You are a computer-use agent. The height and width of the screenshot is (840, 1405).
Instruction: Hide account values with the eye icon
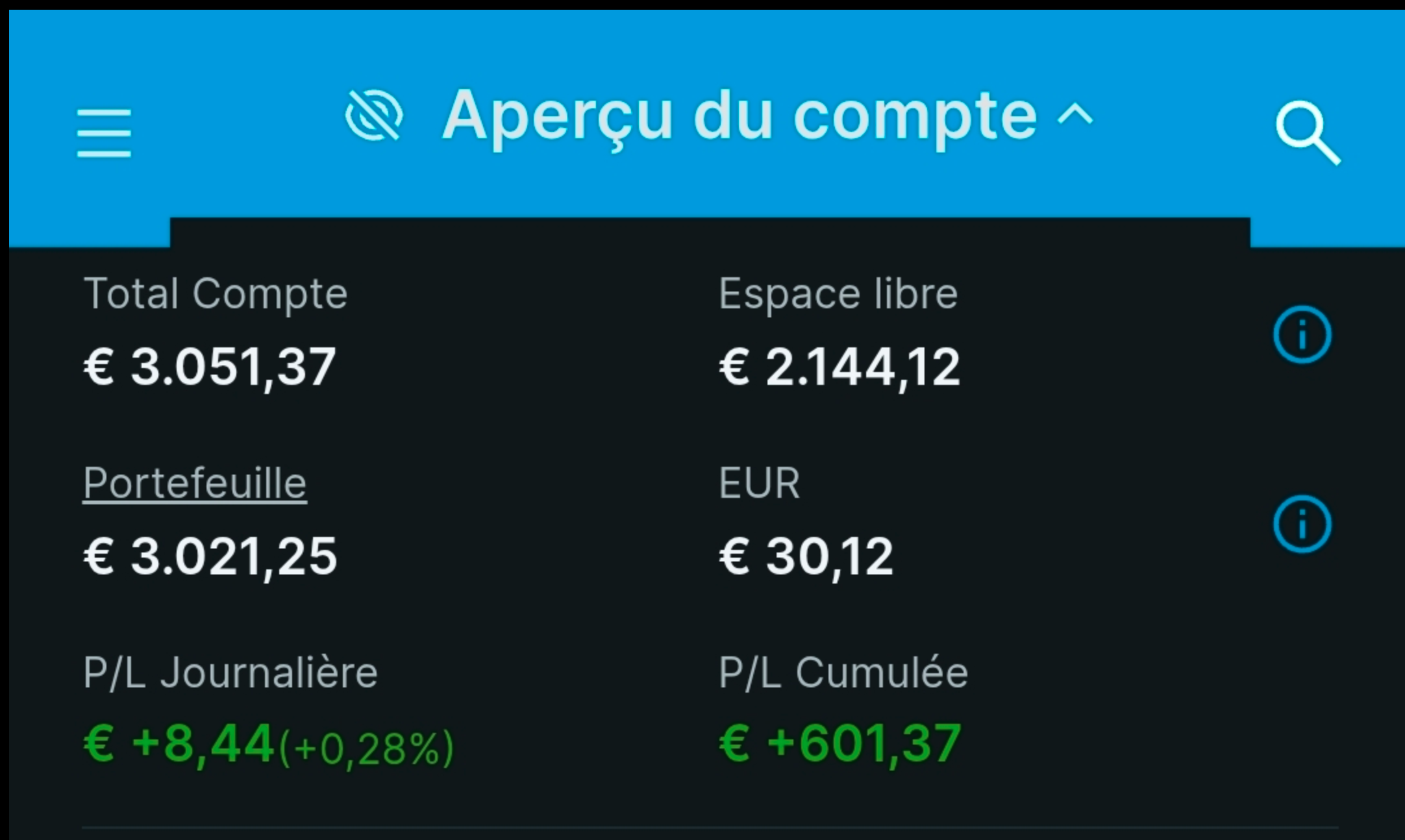pos(374,116)
